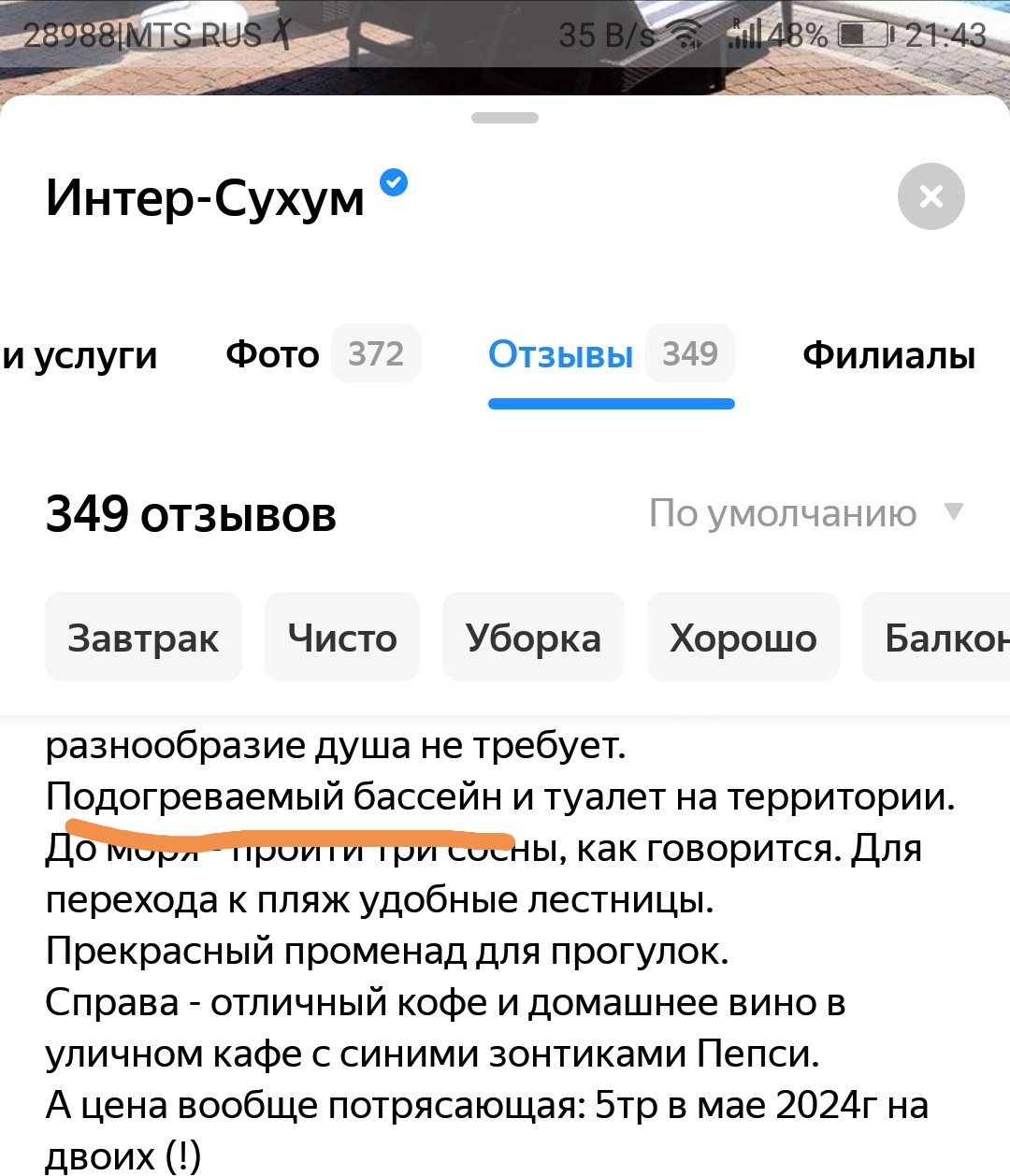Select the Отзывы tab
Screen dimensions: 1010x1176
[610, 354]
